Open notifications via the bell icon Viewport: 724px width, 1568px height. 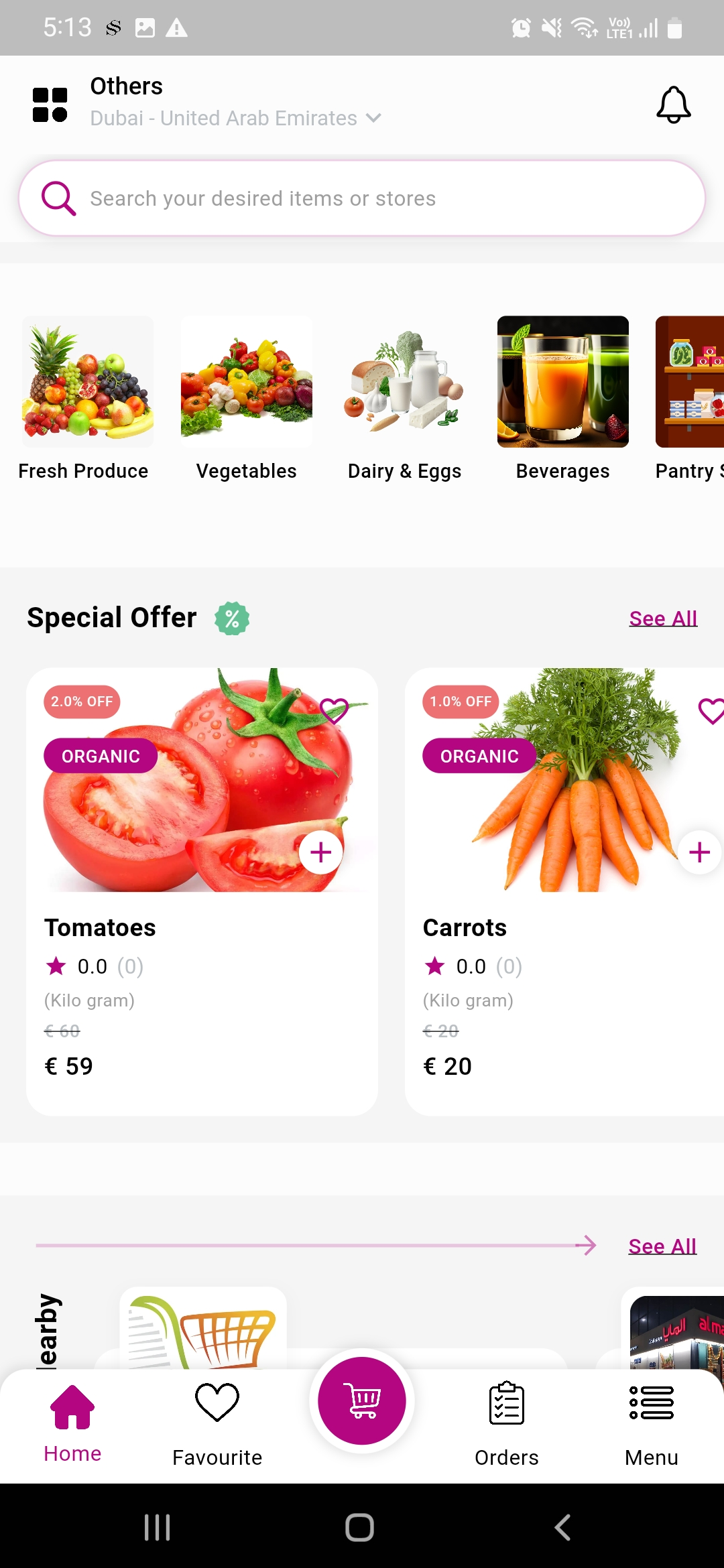(x=674, y=104)
